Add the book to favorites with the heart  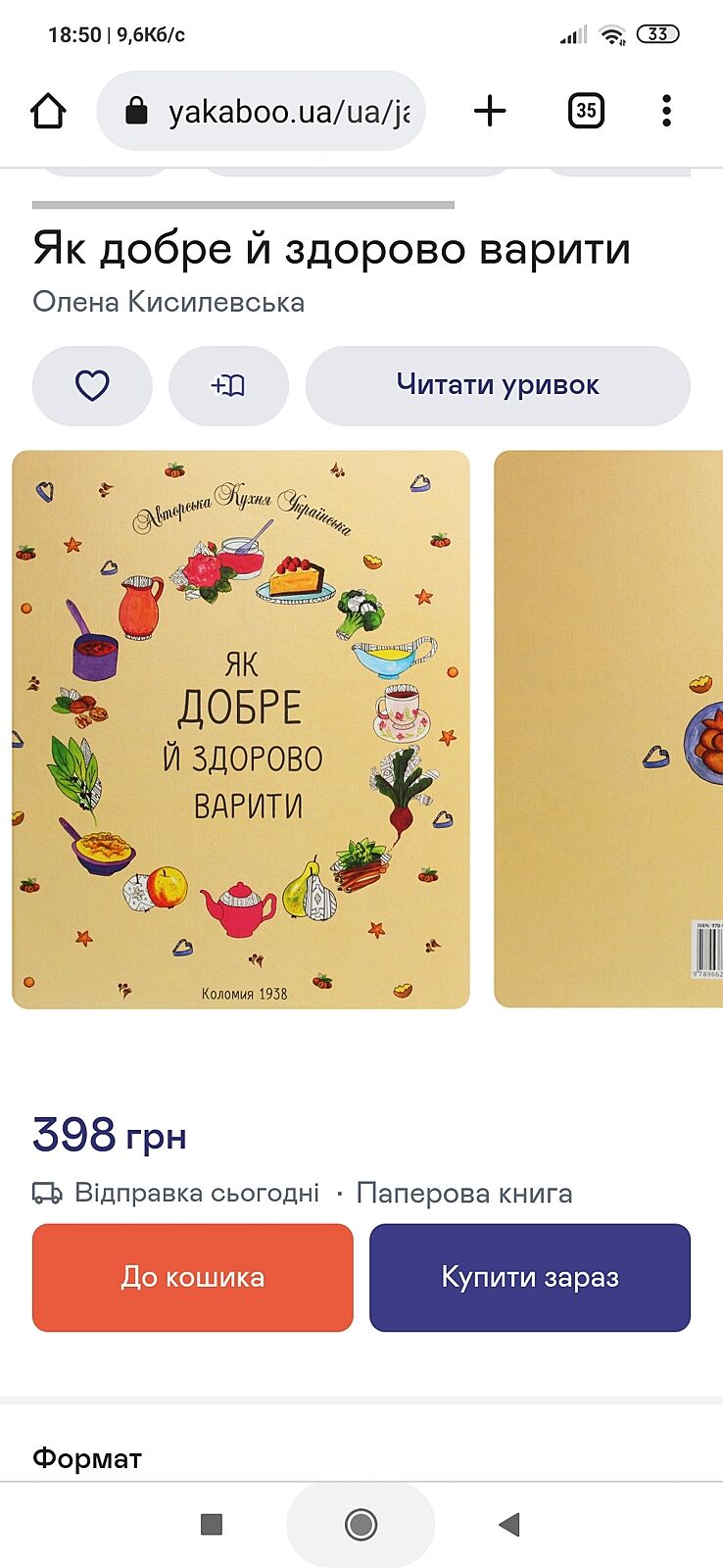92,385
